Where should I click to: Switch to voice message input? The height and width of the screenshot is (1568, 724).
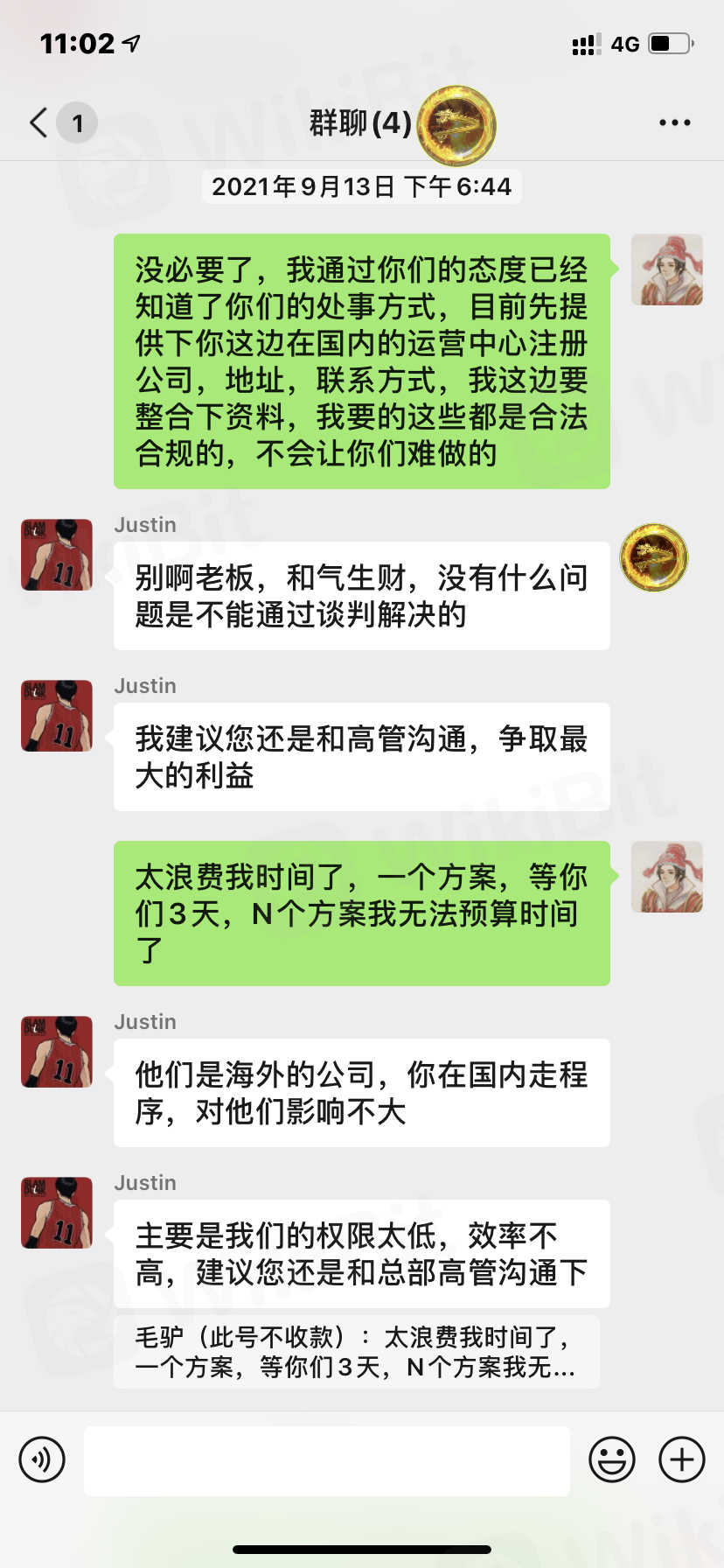click(x=42, y=1459)
